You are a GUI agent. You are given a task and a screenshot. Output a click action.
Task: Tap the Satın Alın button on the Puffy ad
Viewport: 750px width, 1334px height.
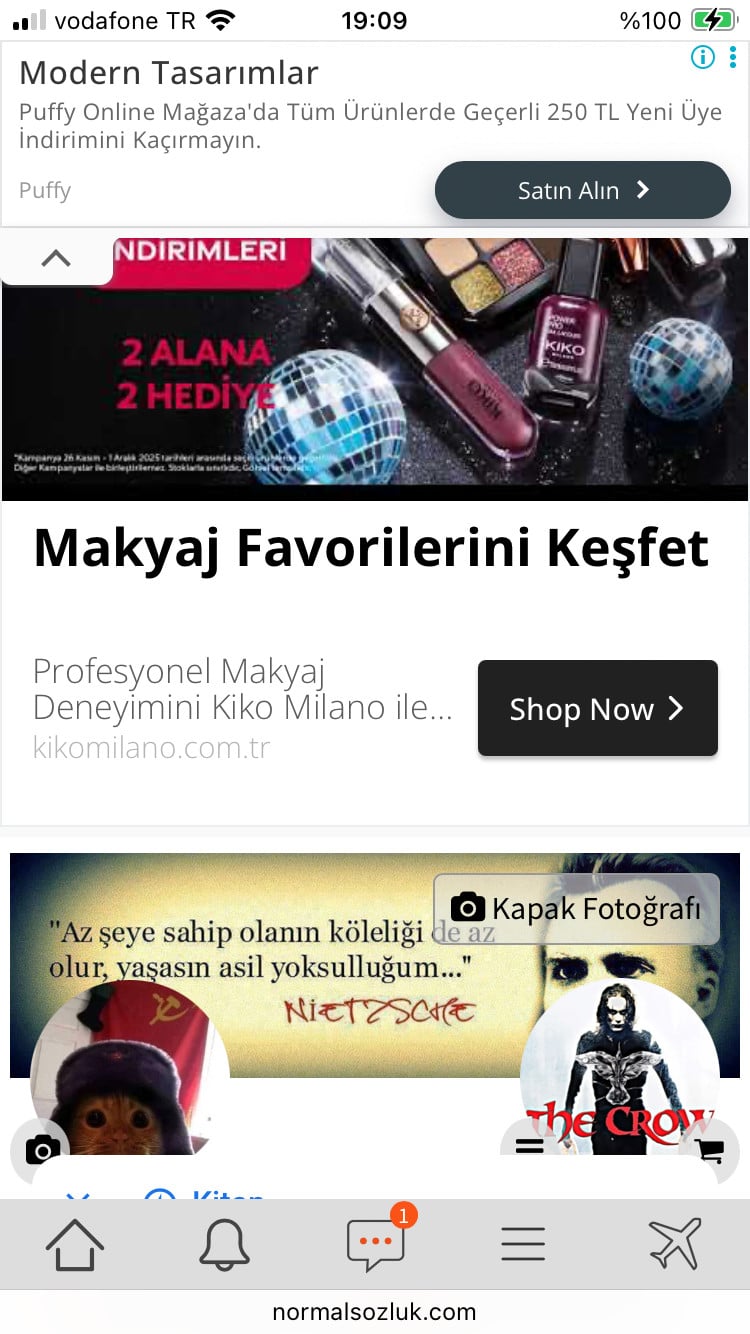(582, 190)
